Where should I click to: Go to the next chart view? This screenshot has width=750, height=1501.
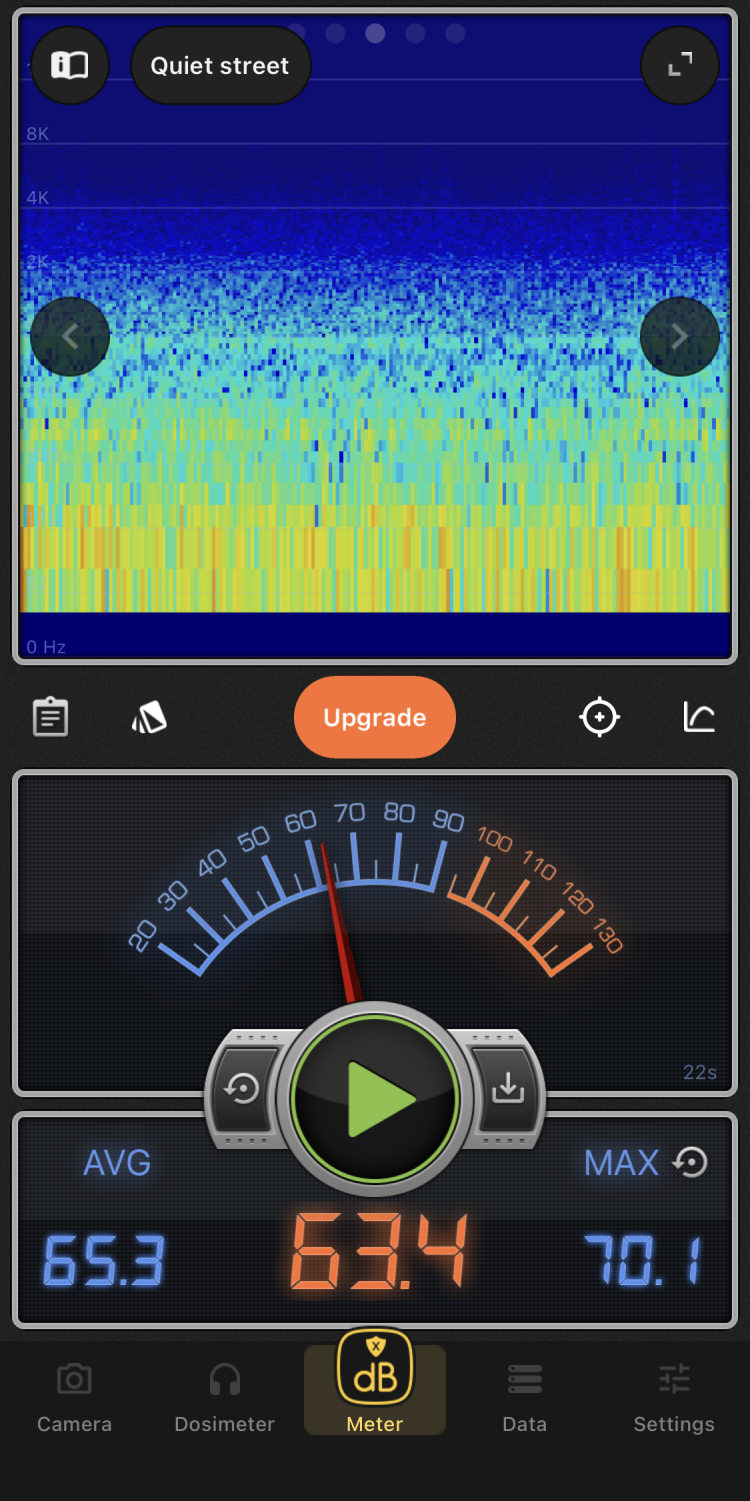(x=680, y=337)
